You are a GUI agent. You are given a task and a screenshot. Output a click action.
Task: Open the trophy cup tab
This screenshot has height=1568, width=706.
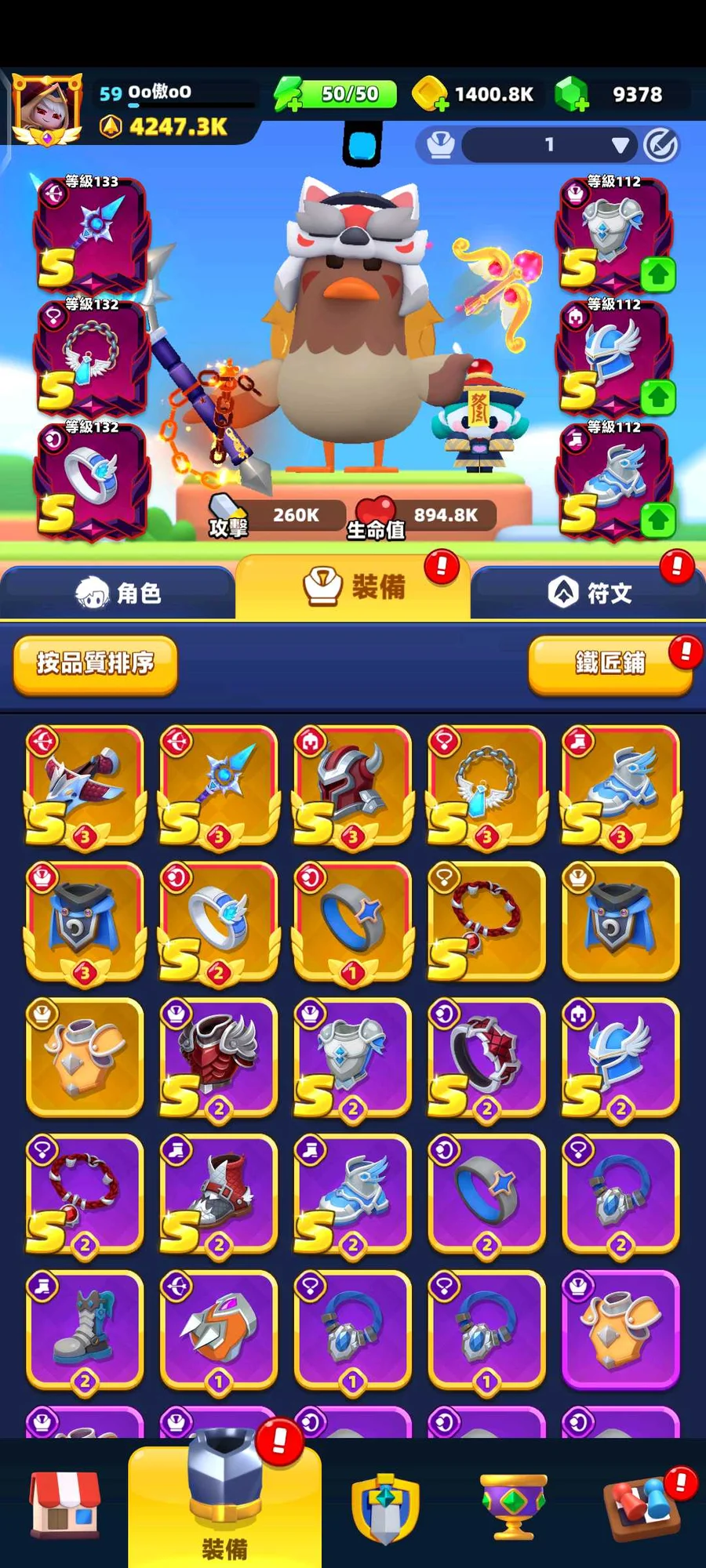click(x=513, y=1505)
